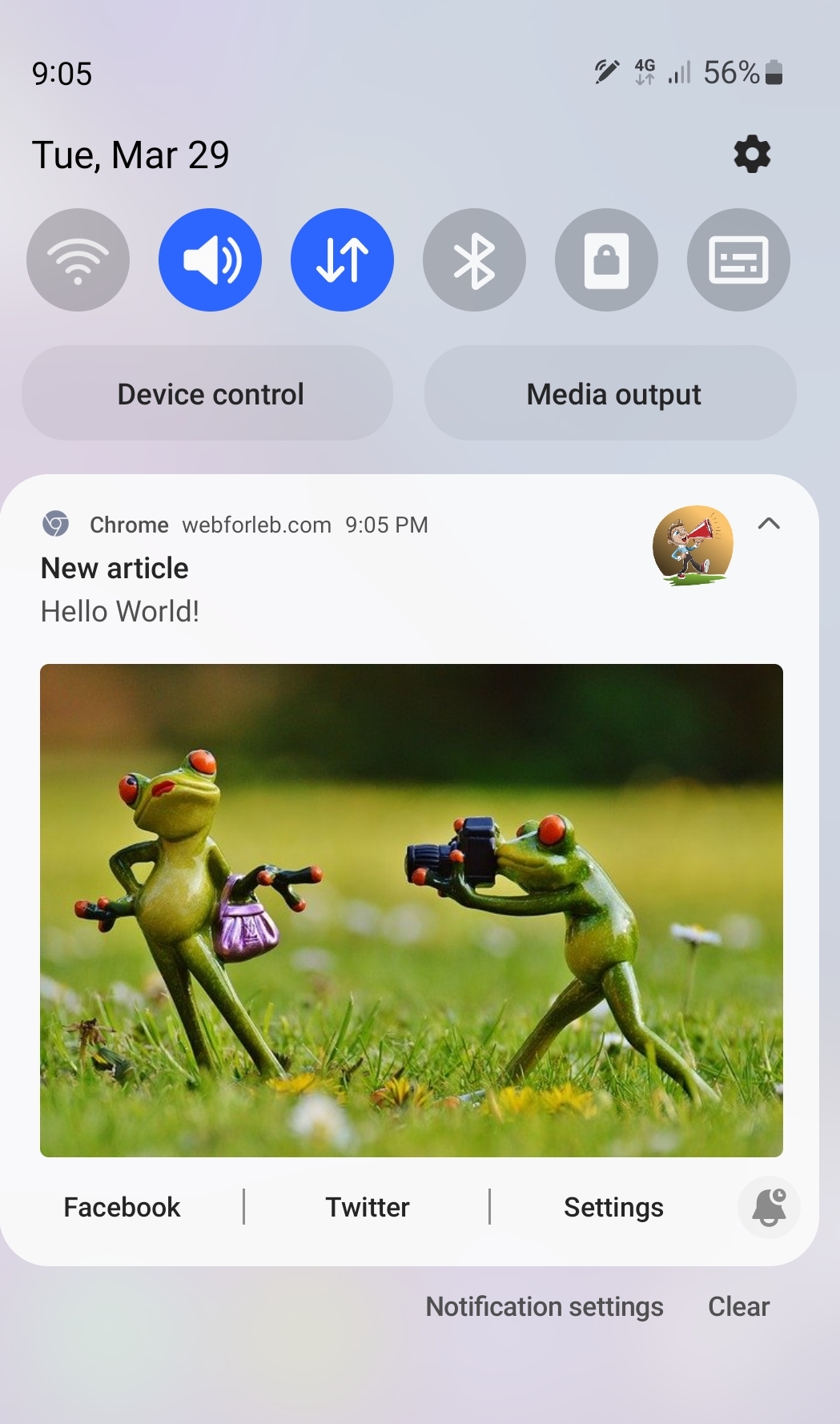The width and height of the screenshot is (840, 1424).
Task: Mute the sound toggle
Action: [210, 260]
